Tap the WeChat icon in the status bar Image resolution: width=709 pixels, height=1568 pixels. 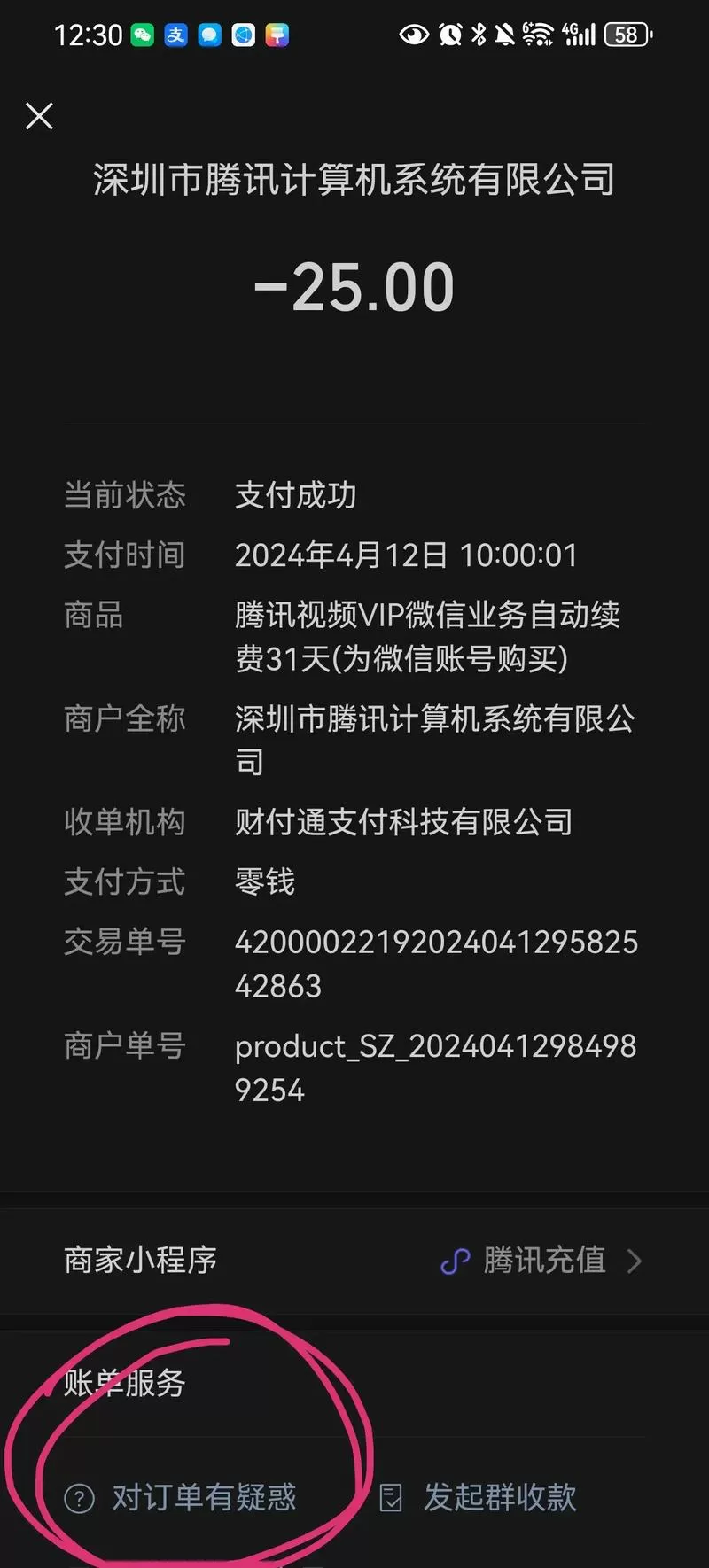pos(142,35)
